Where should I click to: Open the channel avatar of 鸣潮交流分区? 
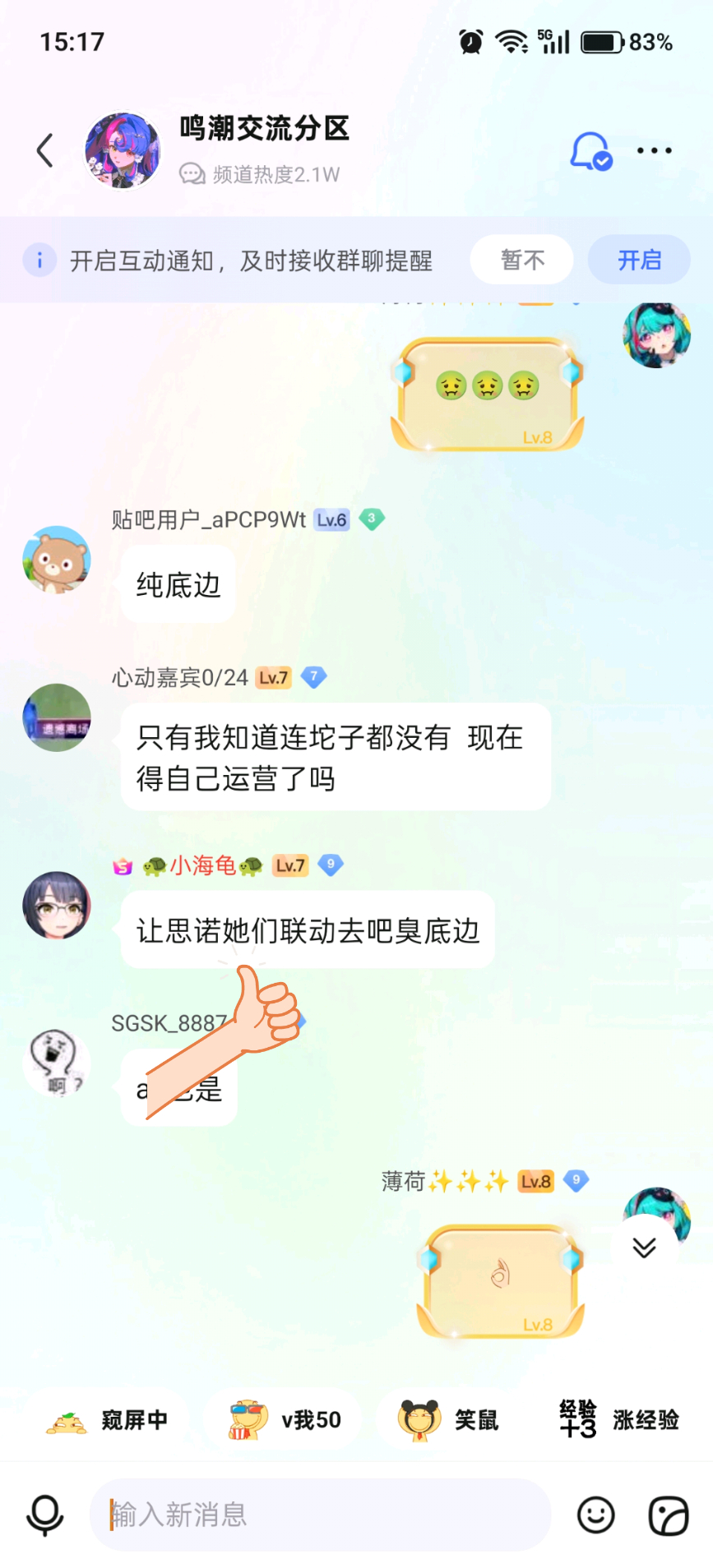(x=123, y=150)
